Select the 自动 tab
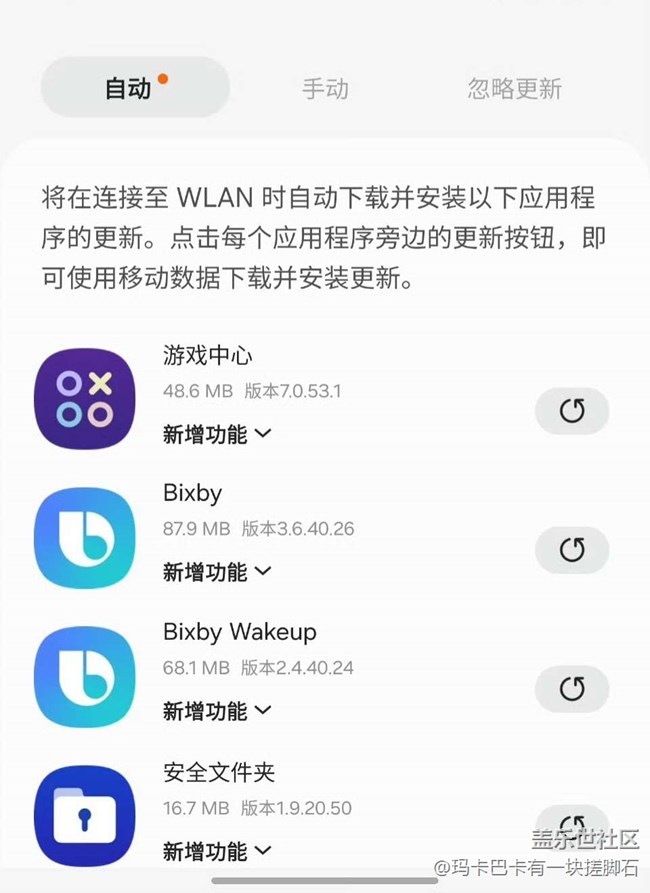The image size is (650, 893). tap(136, 88)
